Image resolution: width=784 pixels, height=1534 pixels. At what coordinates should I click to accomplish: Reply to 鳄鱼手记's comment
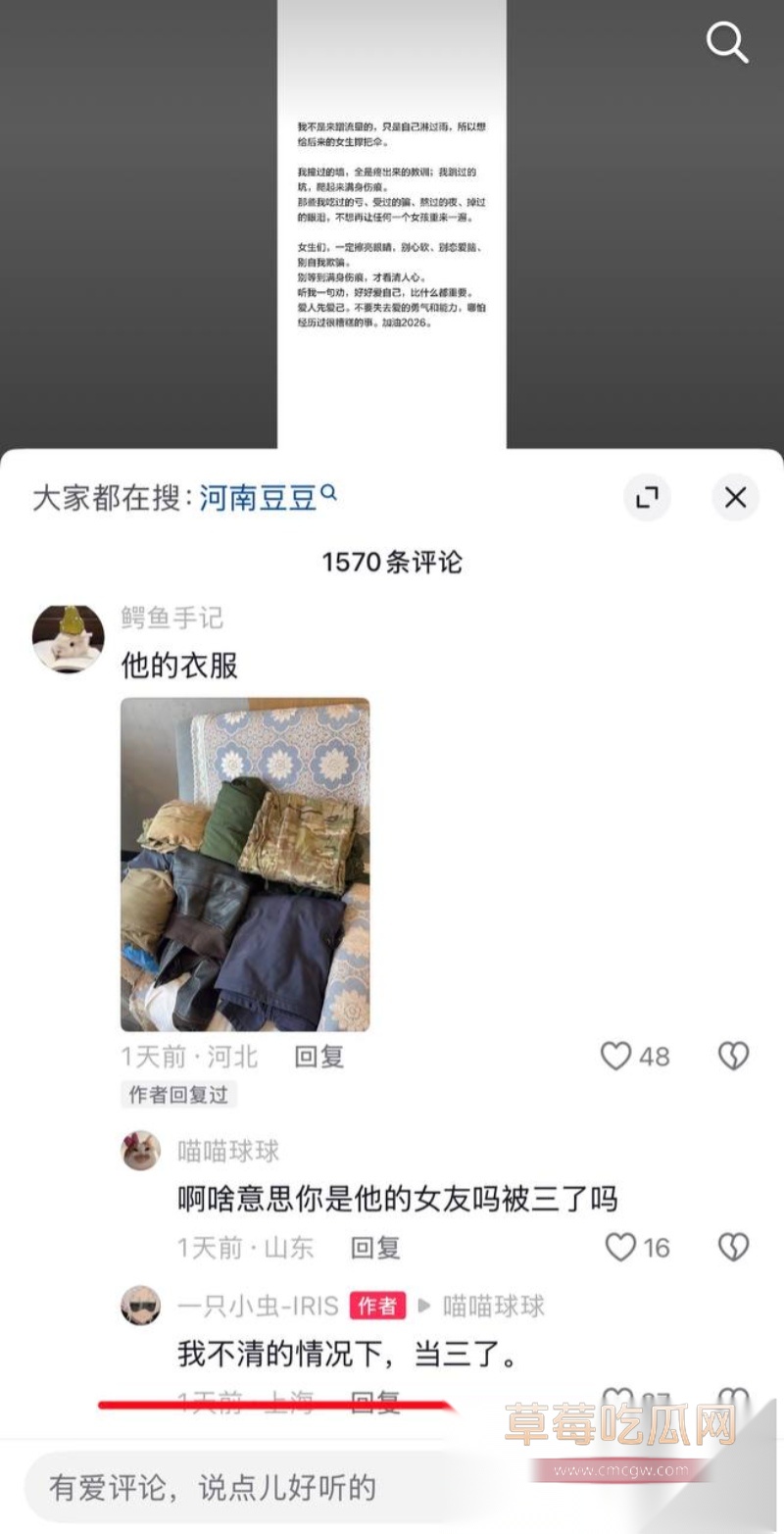pos(319,1057)
